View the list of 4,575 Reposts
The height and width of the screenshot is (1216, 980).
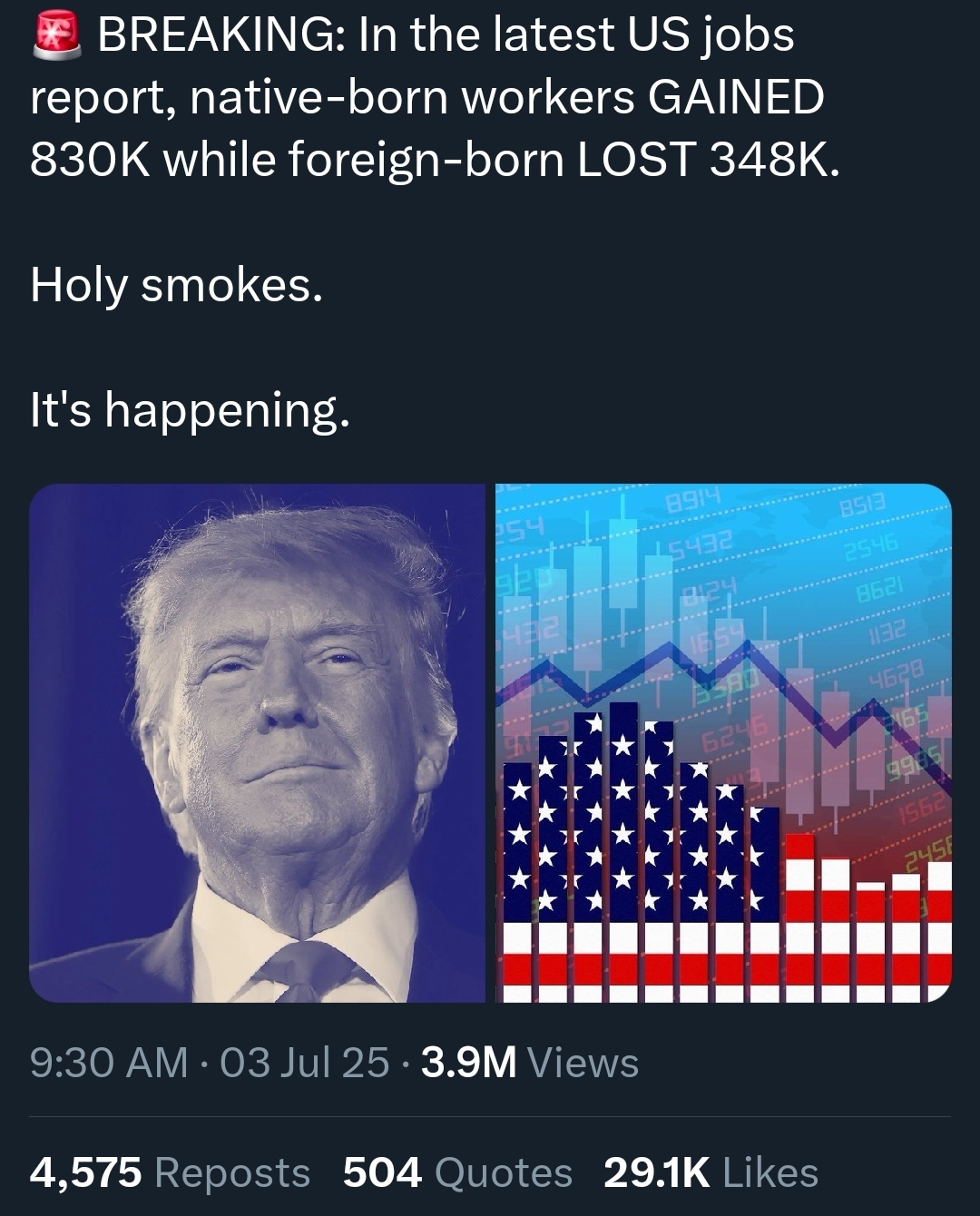(170, 1172)
